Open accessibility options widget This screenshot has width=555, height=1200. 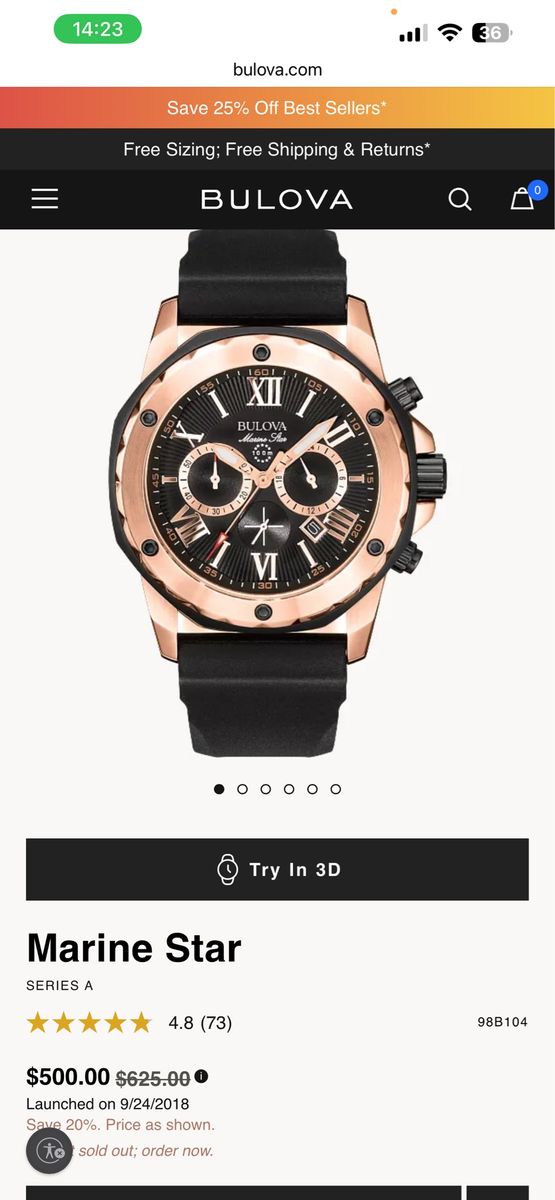point(49,1152)
